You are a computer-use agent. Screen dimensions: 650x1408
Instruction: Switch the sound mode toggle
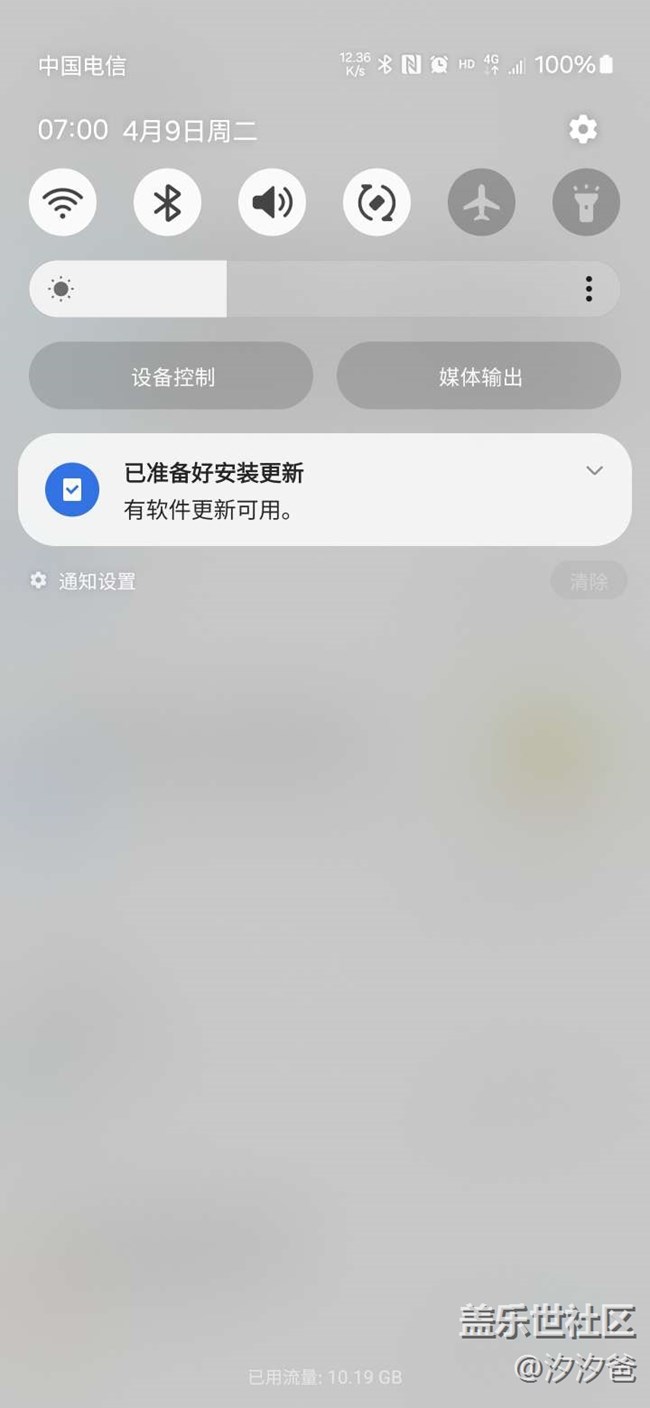point(272,203)
